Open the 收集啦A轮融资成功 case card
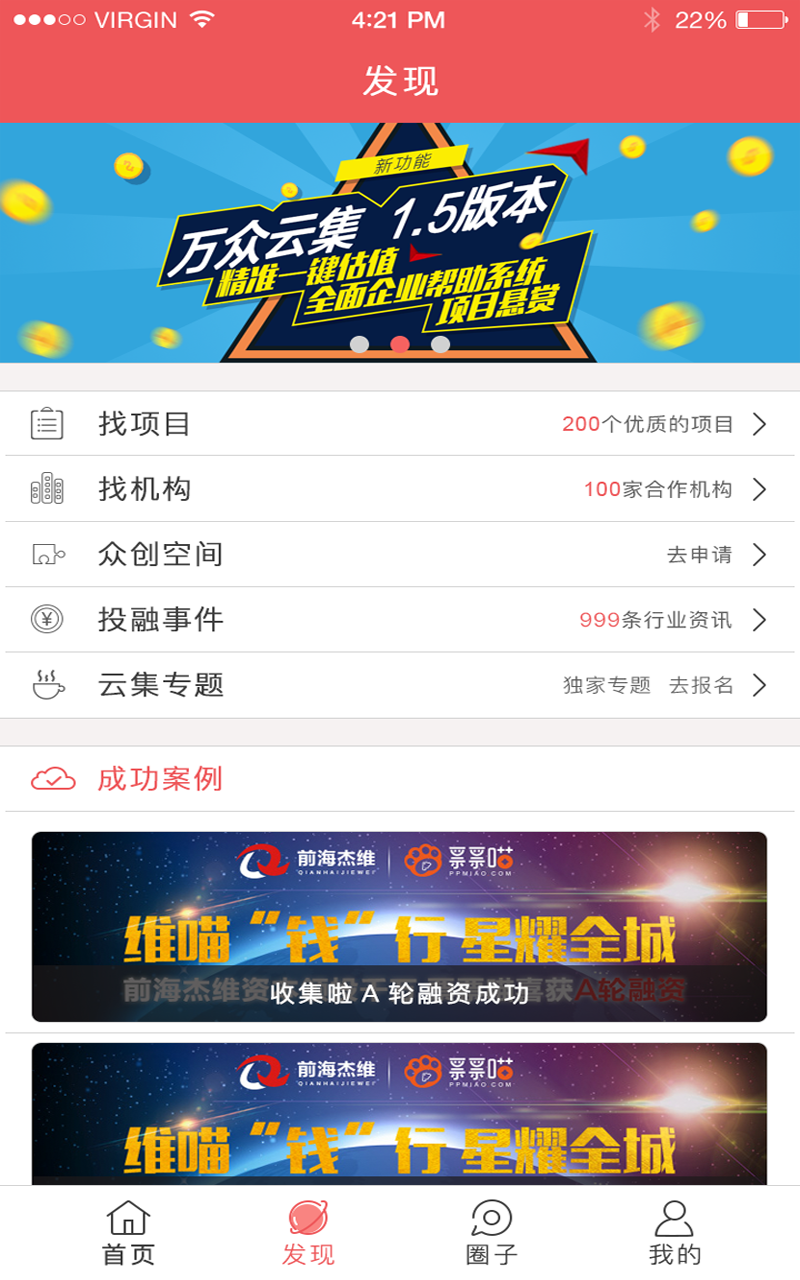Viewport: 800px width, 1280px height. coord(400,927)
